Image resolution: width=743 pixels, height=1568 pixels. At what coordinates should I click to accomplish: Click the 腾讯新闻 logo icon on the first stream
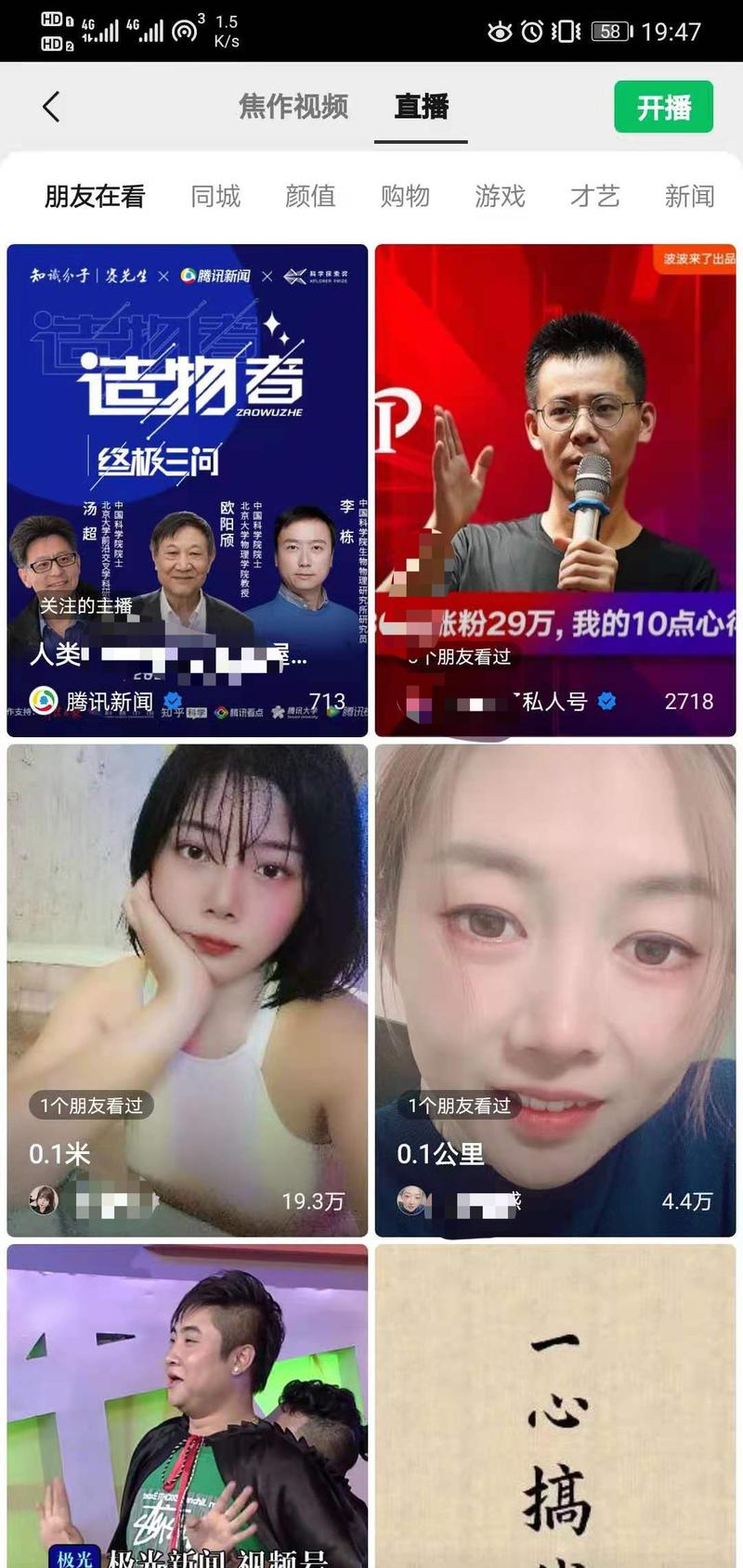[45, 701]
